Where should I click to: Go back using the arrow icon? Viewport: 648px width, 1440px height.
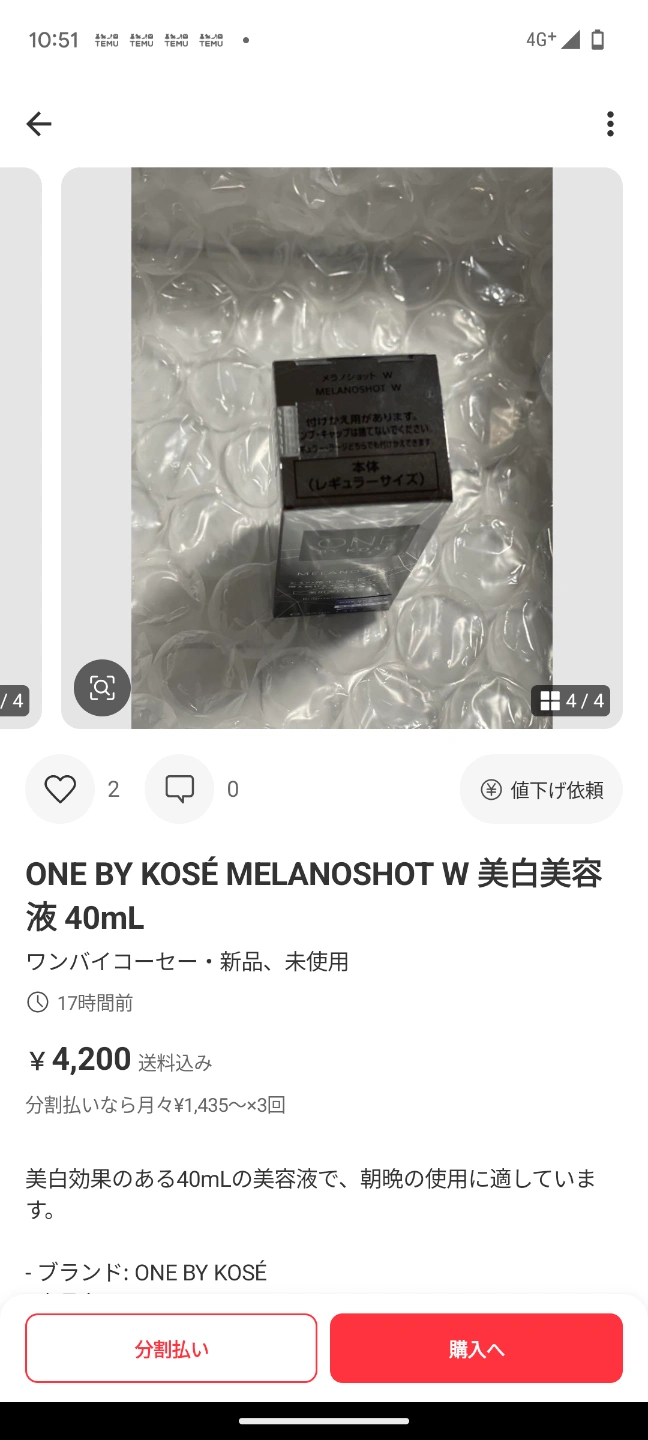point(39,124)
